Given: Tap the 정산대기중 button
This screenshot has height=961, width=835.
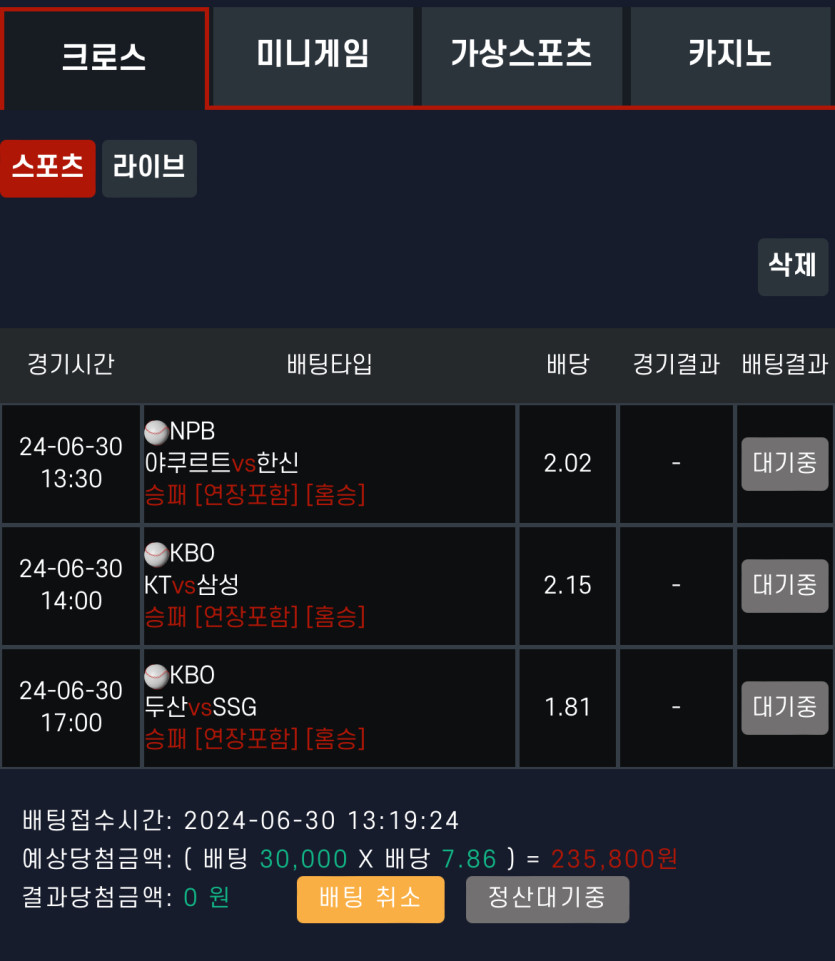Looking at the screenshot, I should click(547, 899).
